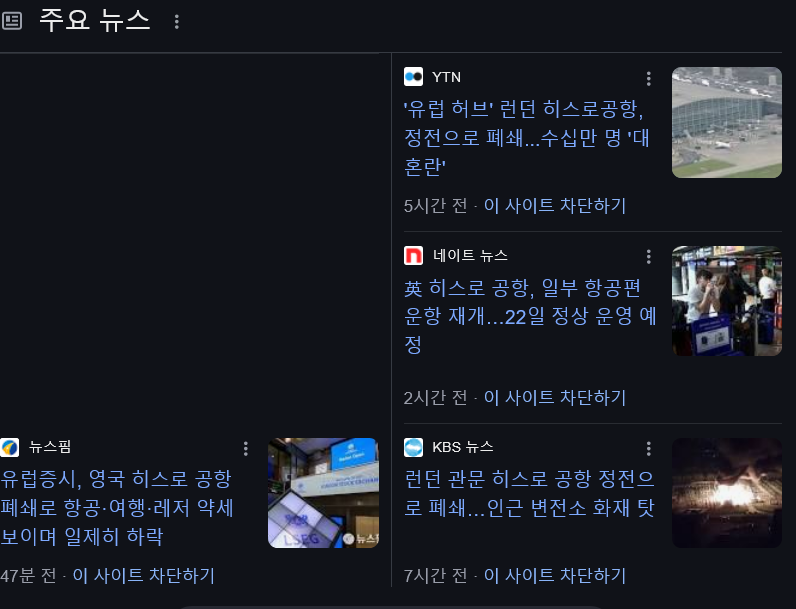This screenshot has width=796, height=609.
Task: Block the 뉴스핌 site
Action: click(x=143, y=576)
